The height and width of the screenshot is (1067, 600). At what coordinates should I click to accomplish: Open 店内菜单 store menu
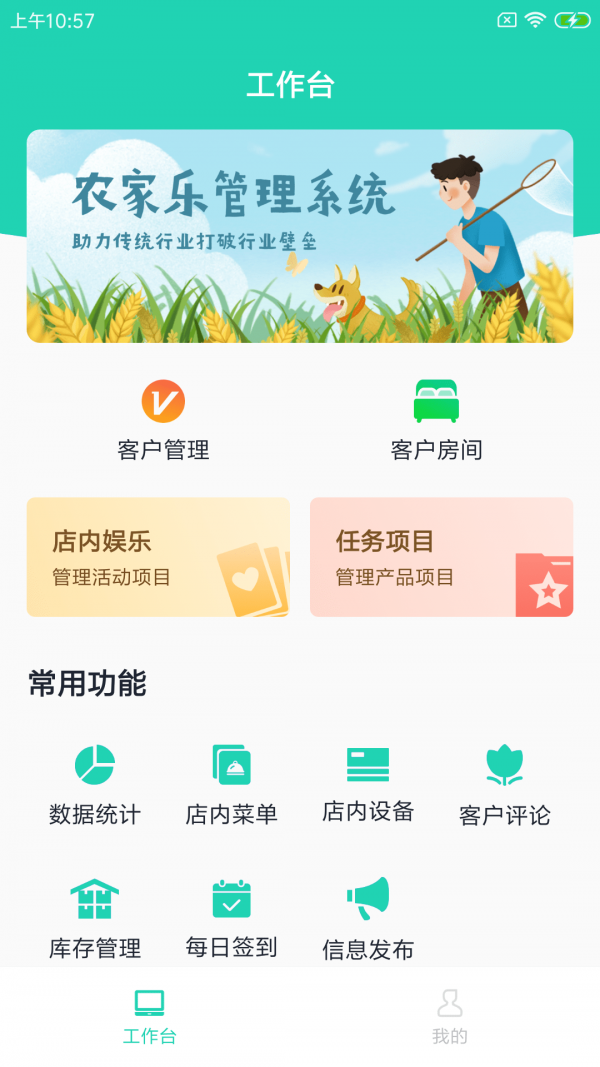point(231,785)
